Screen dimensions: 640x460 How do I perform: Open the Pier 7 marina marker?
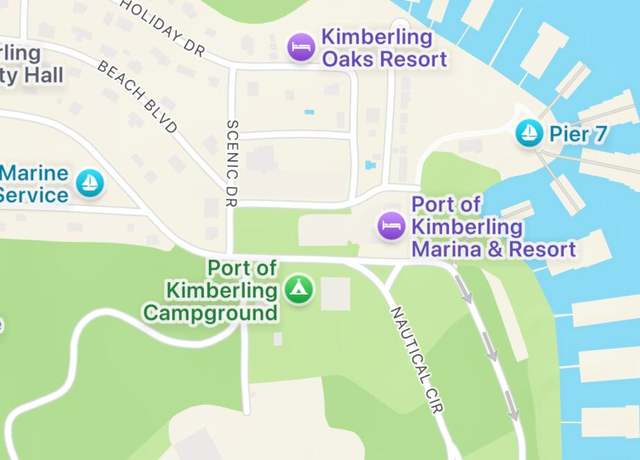[529, 132]
